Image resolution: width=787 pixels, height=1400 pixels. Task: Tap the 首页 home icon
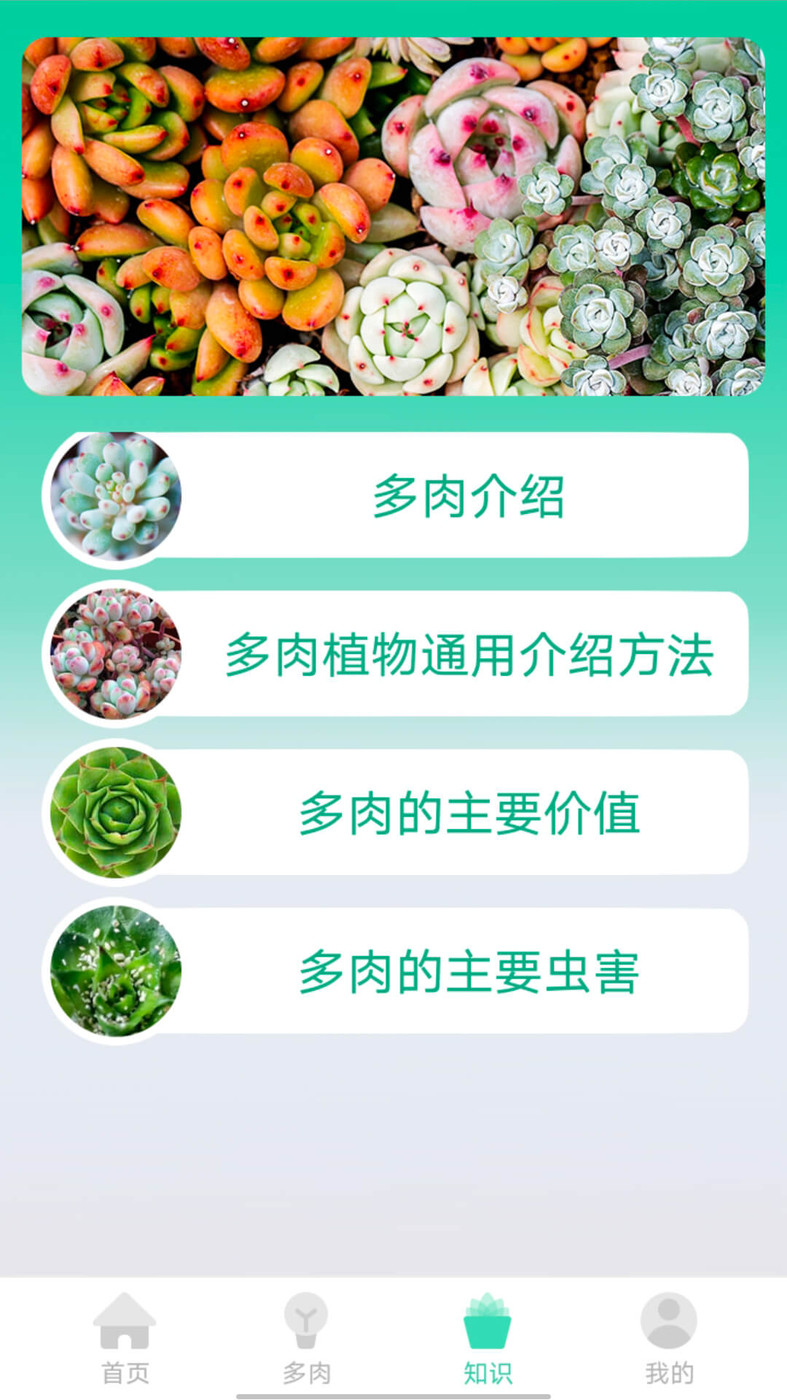123,1322
